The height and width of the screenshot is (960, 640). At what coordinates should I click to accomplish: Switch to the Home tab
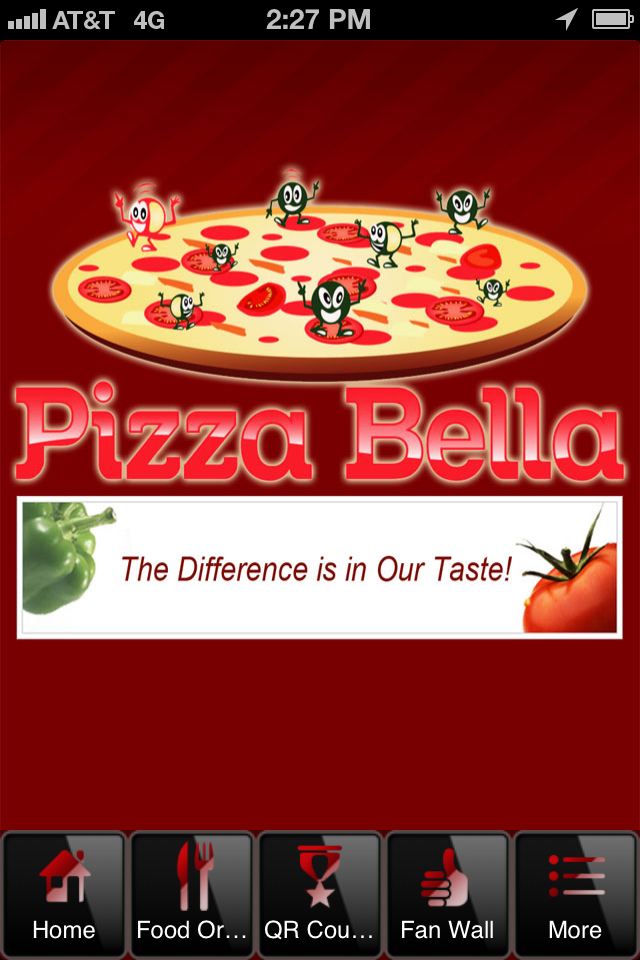64,894
